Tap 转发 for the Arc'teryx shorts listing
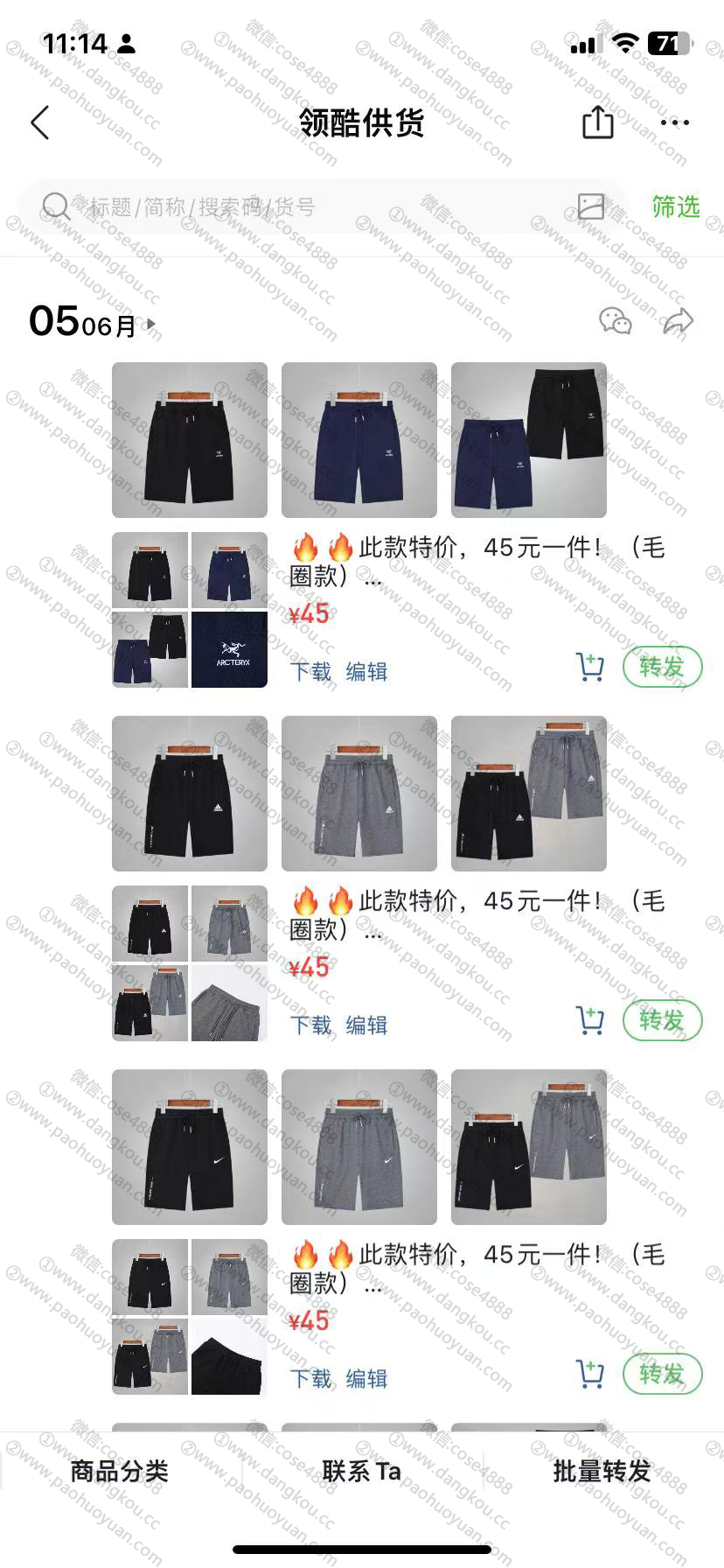 coord(662,667)
